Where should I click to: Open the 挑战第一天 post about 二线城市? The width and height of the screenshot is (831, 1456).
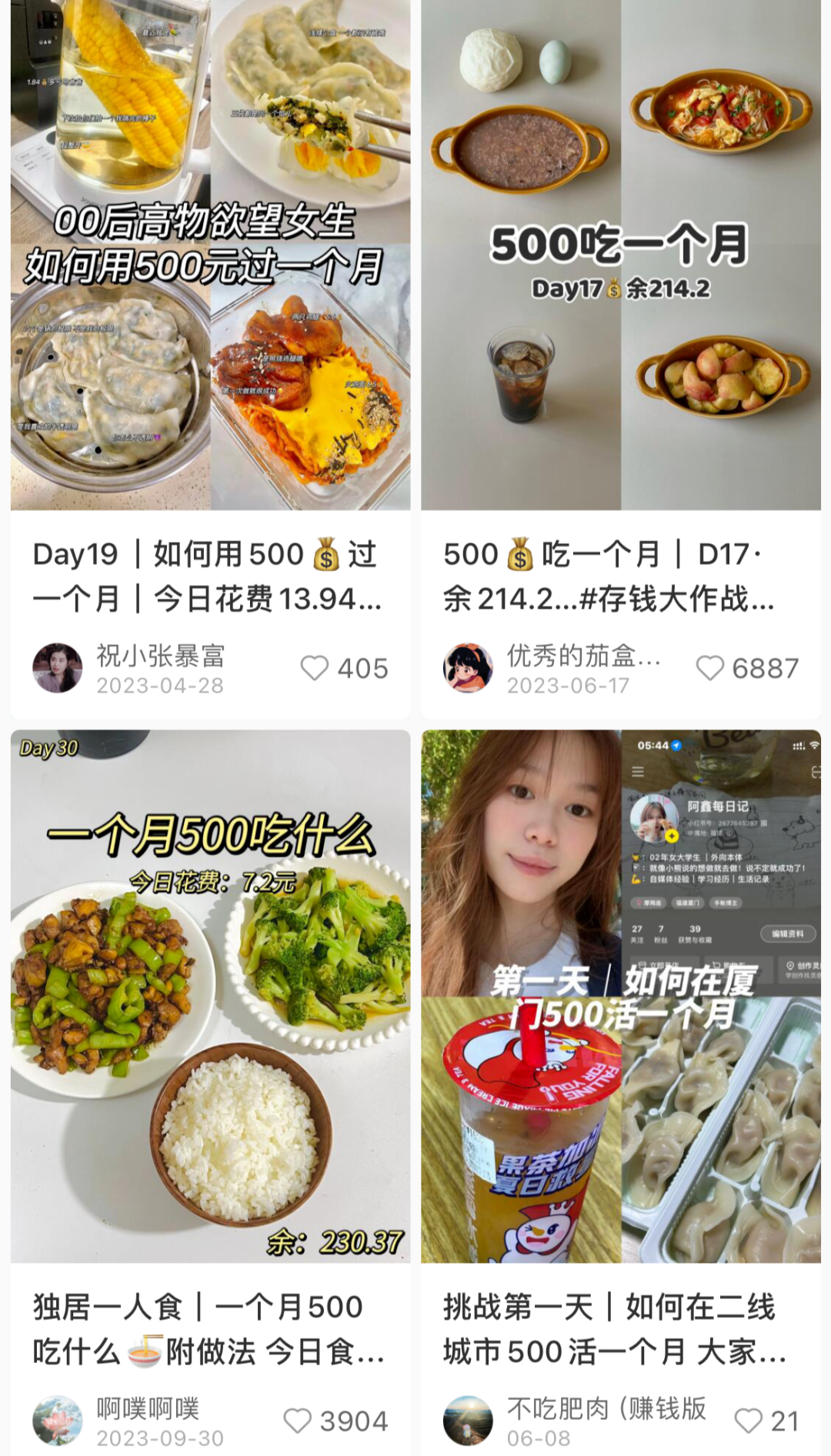[620, 997]
